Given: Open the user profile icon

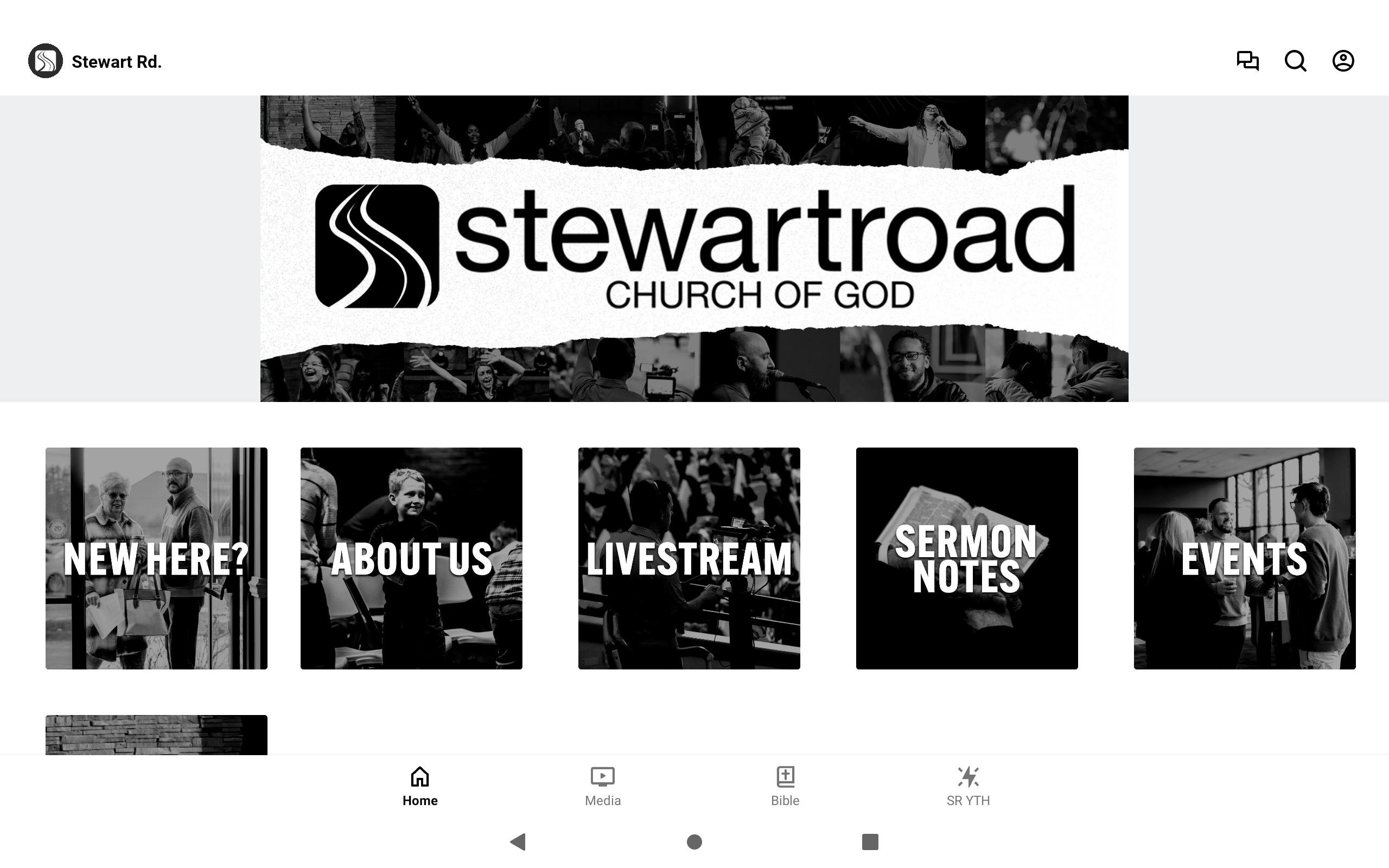Looking at the screenshot, I should click(1342, 61).
